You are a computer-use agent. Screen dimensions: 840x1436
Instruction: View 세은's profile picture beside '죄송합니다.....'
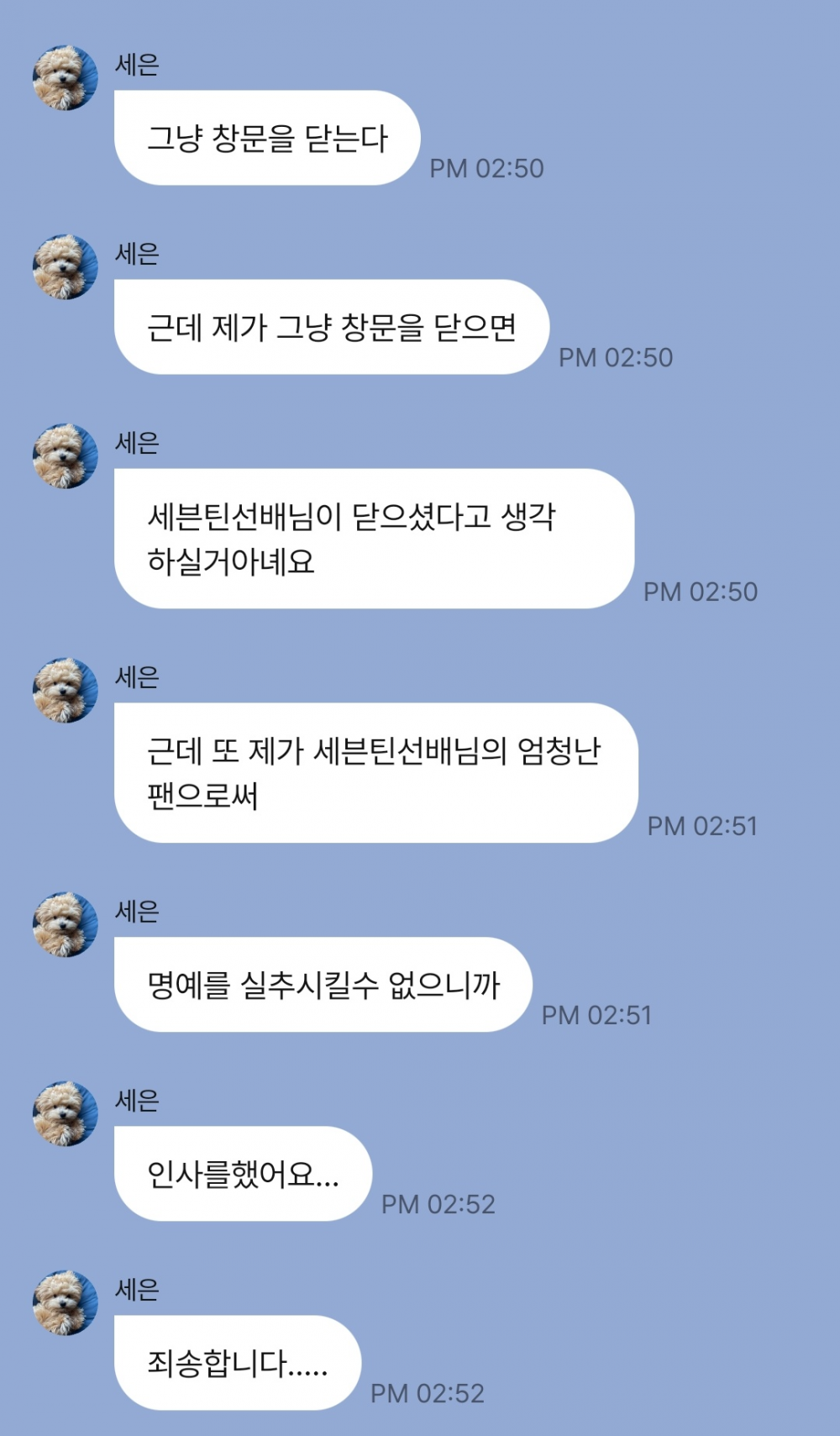tap(65, 1302)
